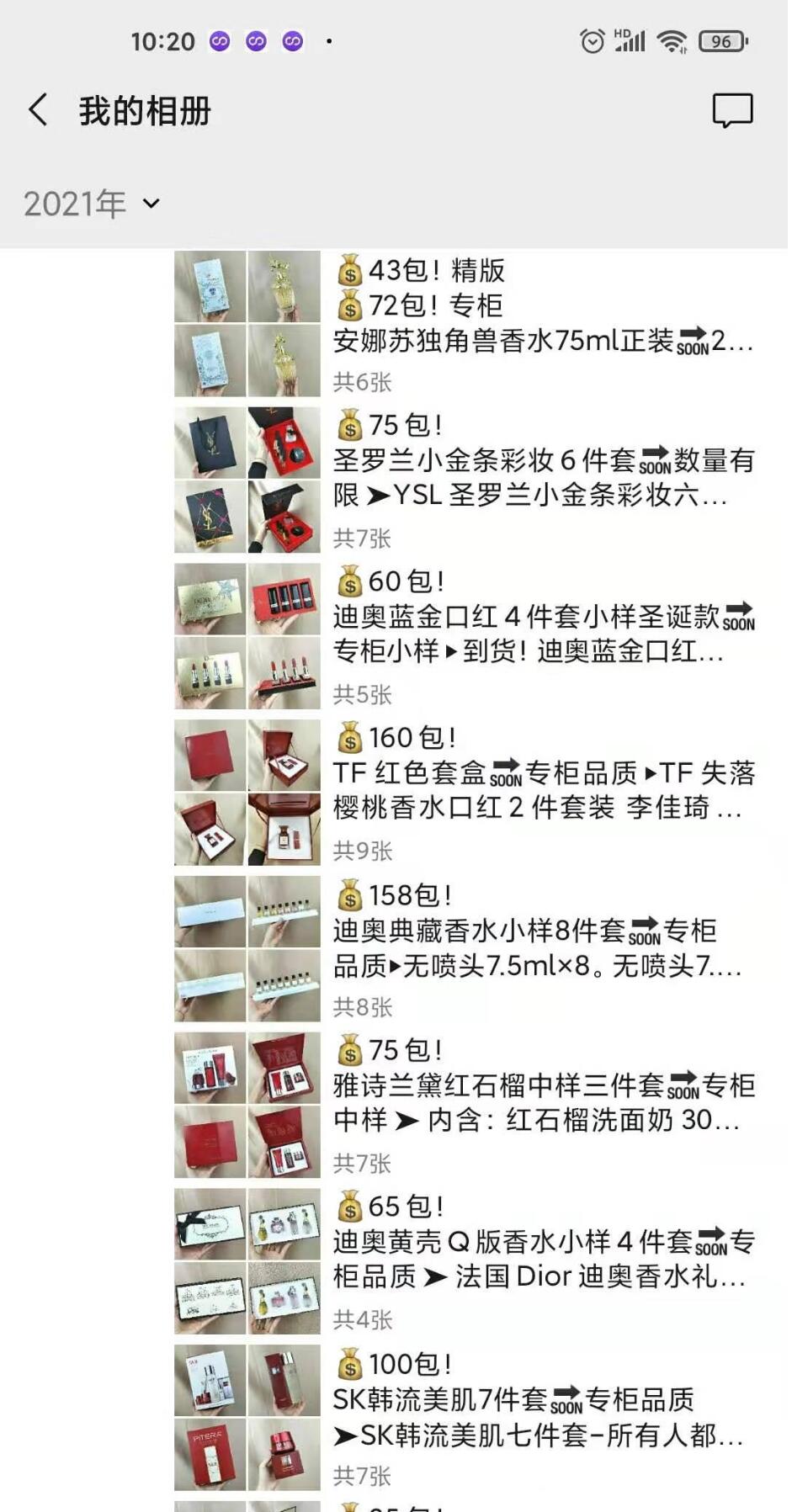Open the 雅诗兰黛红石榴中样三件套 post
This screenshot has width=792, height=1512.
pyautogui.click(x=543, y=1102)
